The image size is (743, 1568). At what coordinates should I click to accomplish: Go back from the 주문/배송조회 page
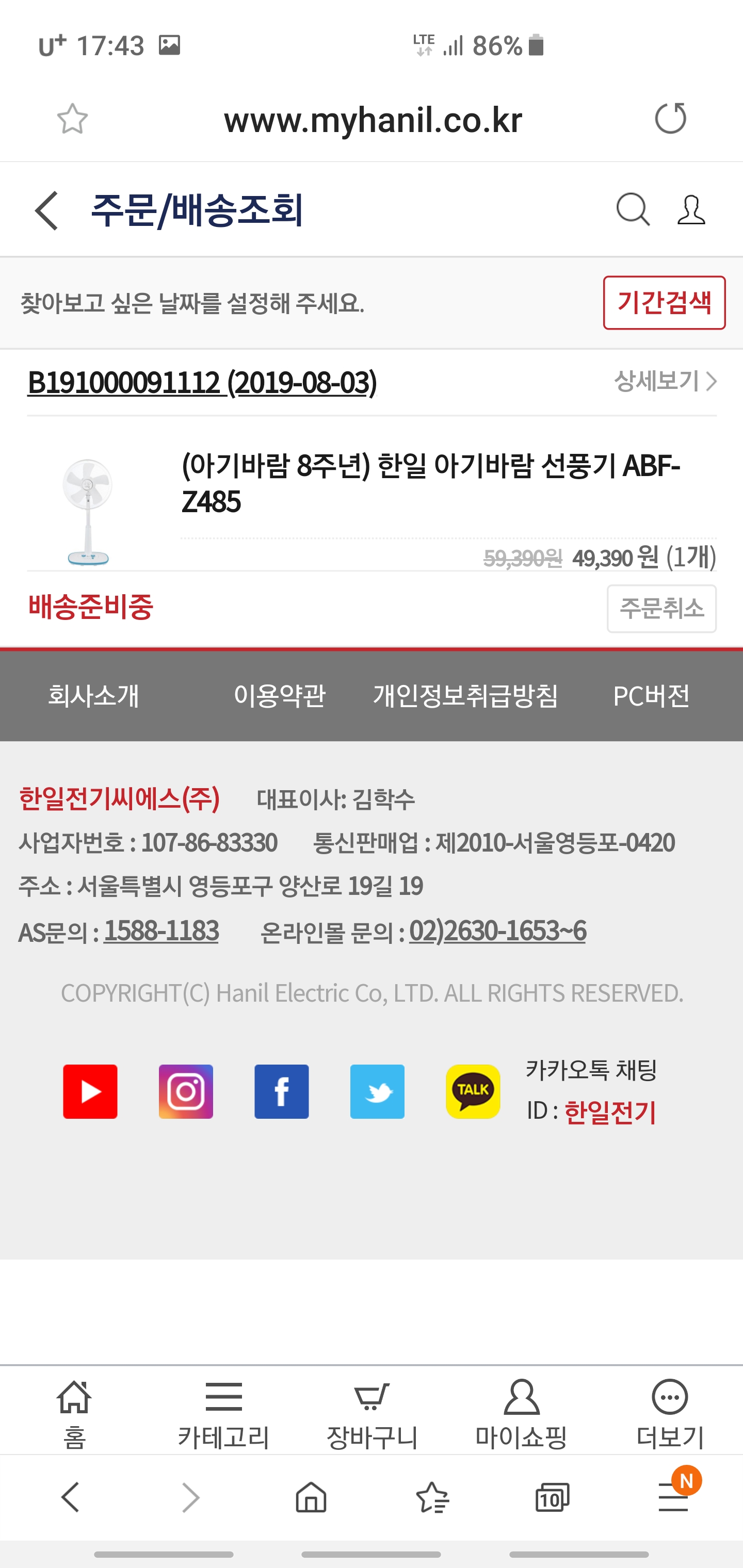[x=46, y=210]
